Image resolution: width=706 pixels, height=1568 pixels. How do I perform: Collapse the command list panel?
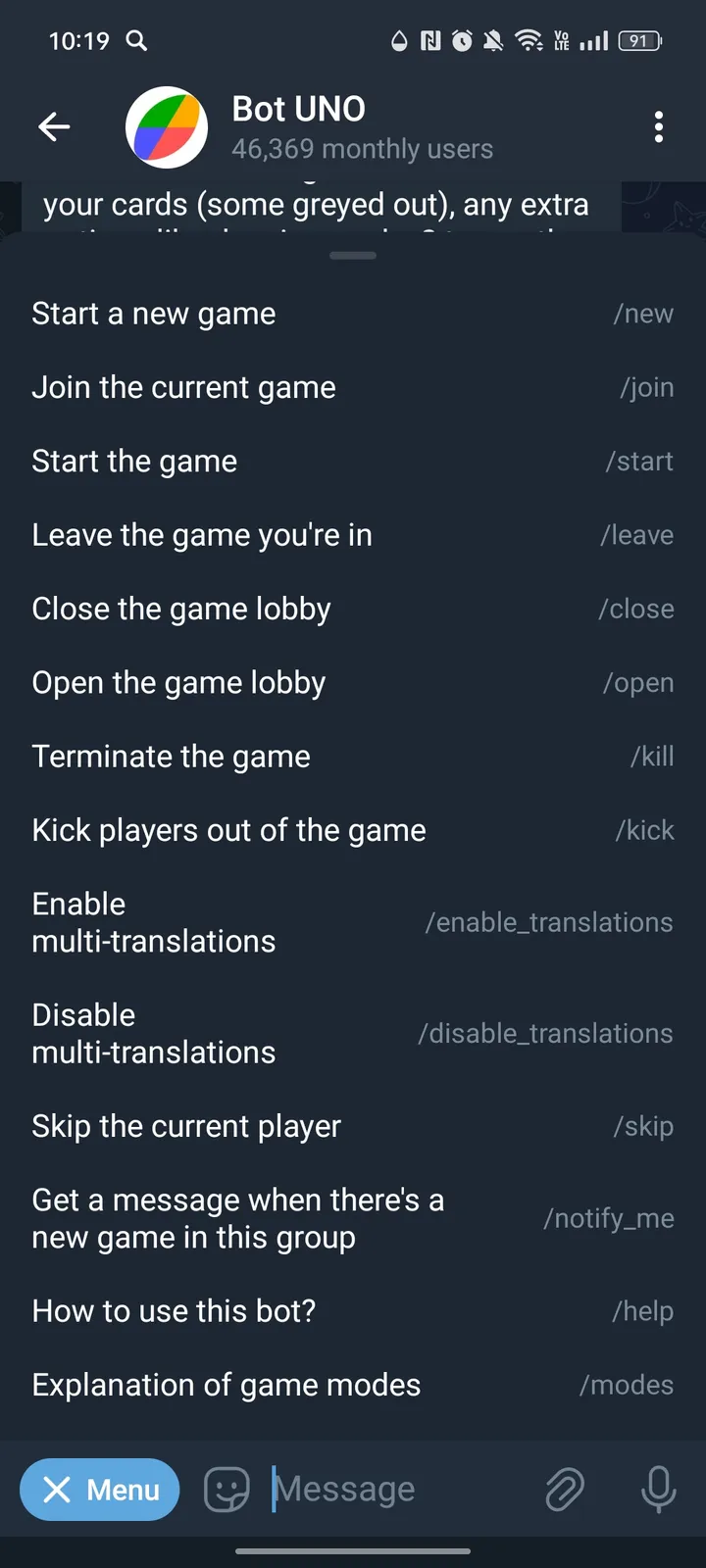click(353, 255)
